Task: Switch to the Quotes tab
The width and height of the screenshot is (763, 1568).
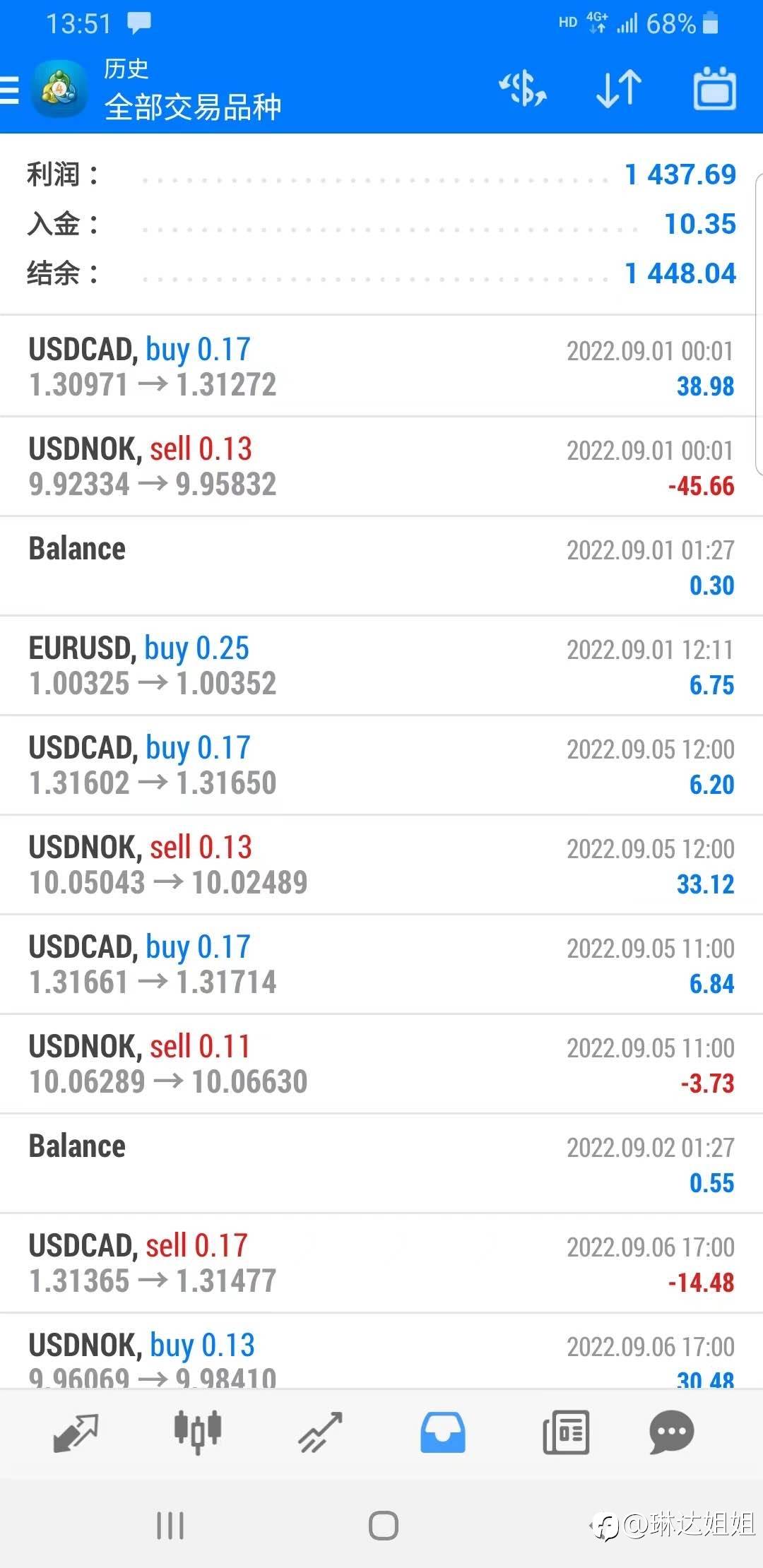Action: 76,1432
